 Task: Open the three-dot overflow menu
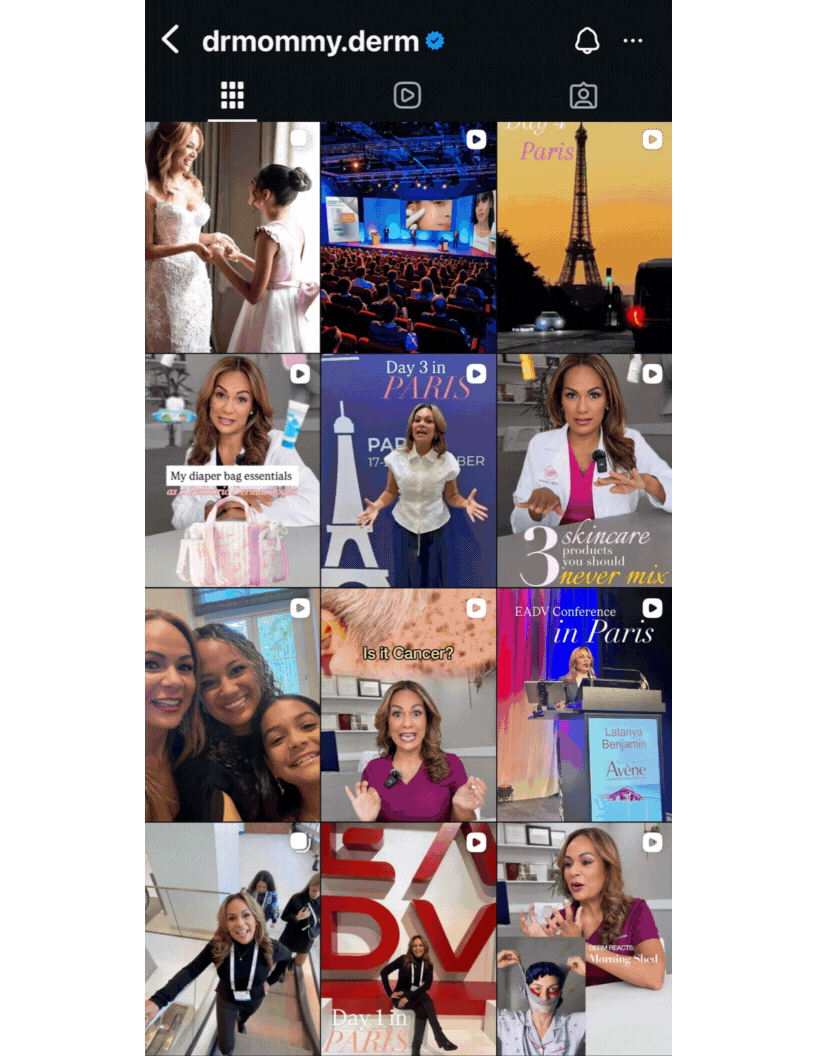click(x=633, y=41)
